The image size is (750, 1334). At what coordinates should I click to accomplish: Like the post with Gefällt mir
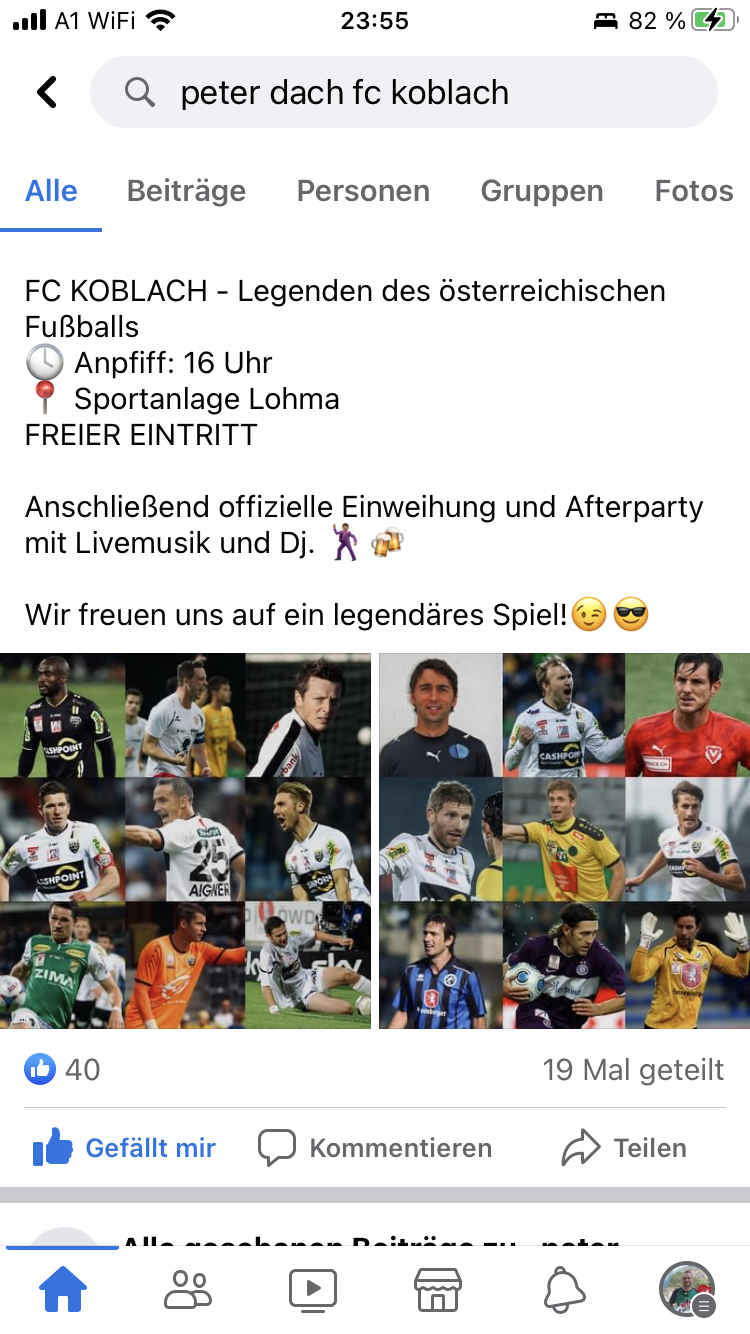(x=124, y=1148)
